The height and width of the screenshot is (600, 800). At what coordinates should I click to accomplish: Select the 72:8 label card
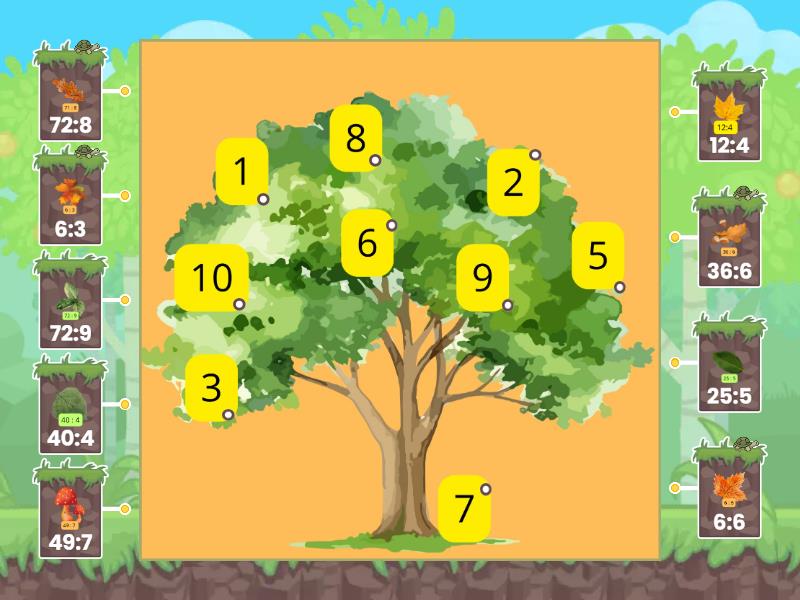click(x=70, y=95)
